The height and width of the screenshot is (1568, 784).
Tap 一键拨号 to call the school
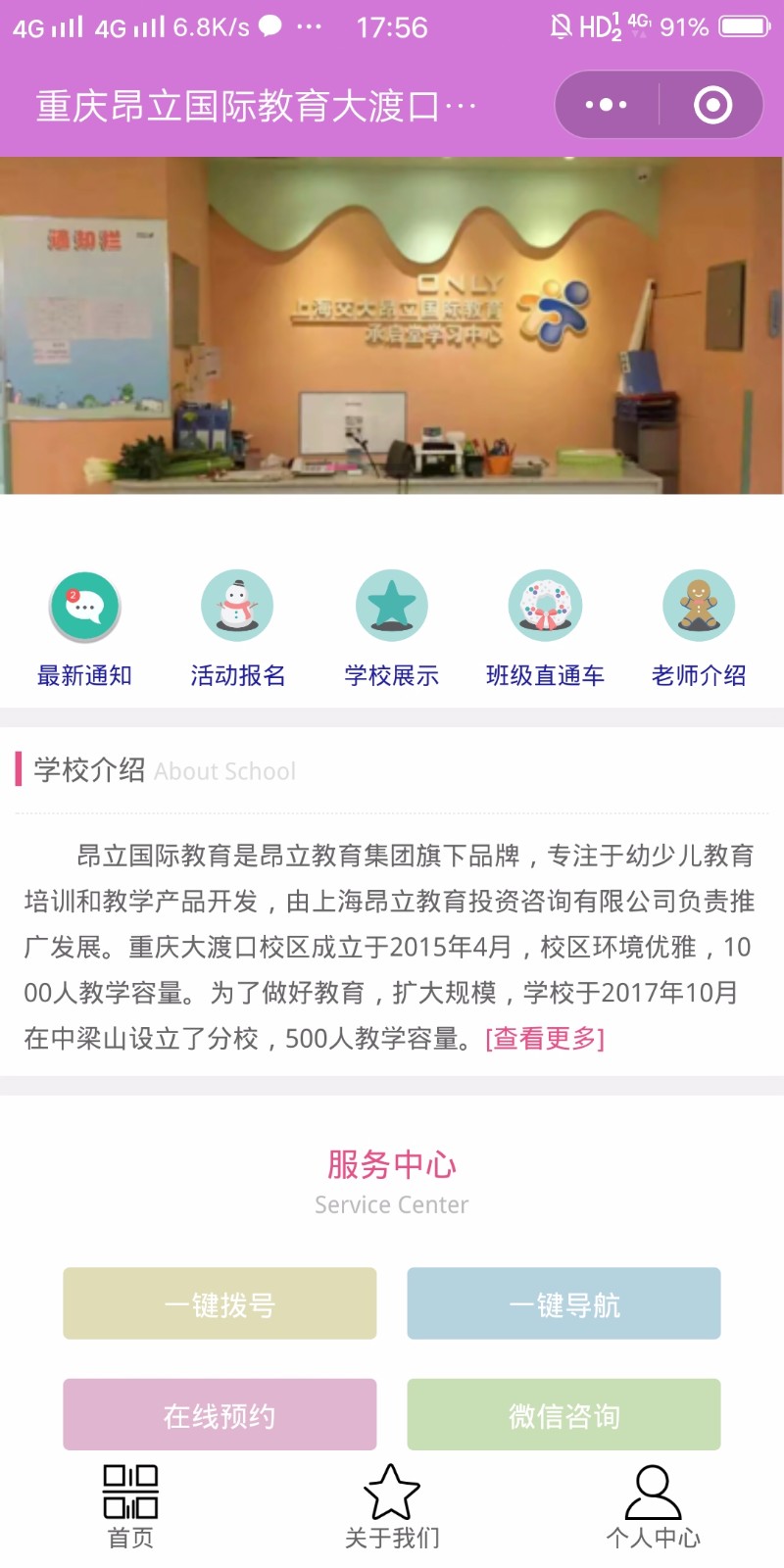point(220,1303)
